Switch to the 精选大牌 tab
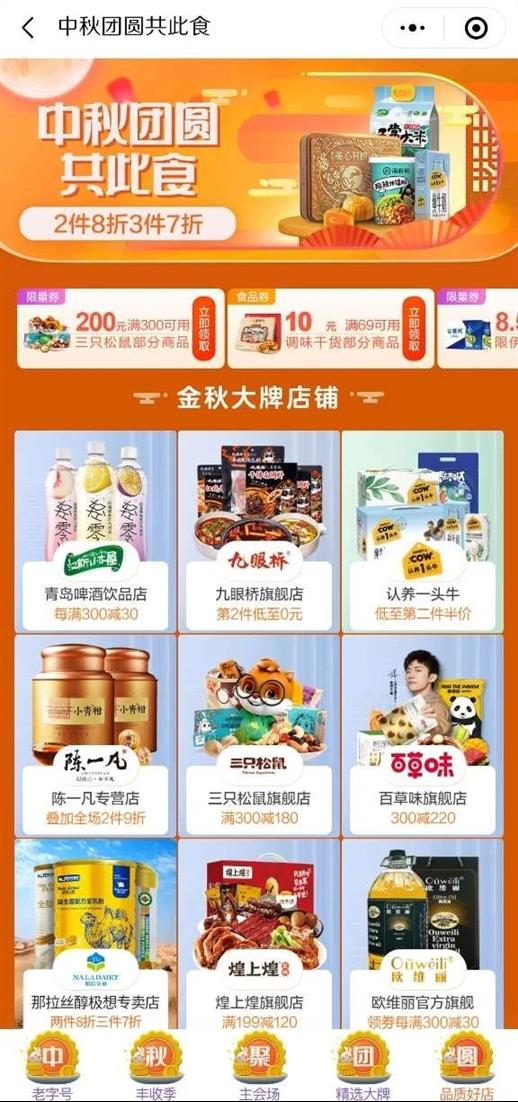Viewport: 518px width, 1102px height. pos(363,1065)
